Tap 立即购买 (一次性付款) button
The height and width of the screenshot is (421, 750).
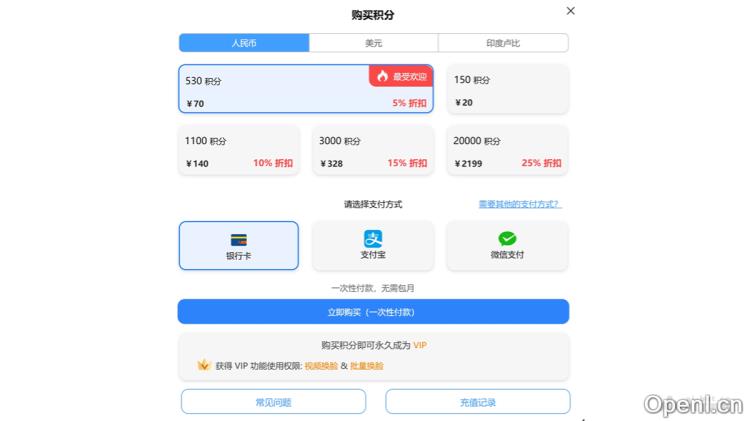tap(373, 312)
